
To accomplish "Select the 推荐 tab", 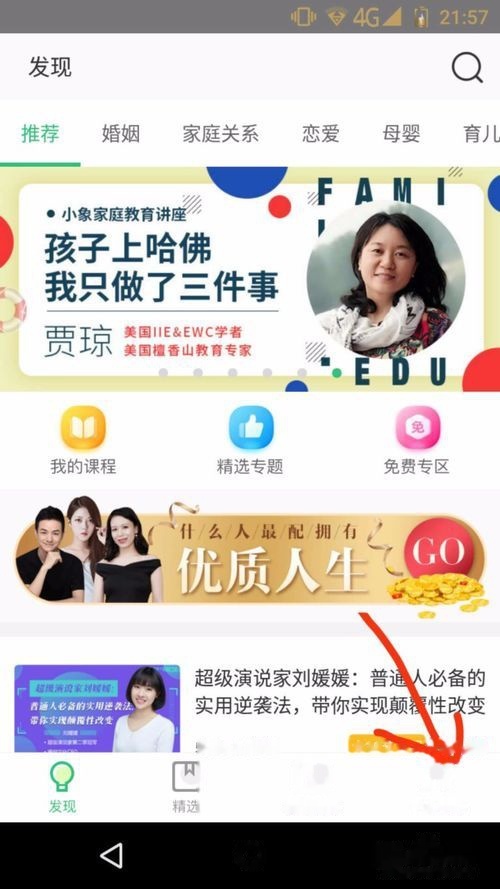I will 40,134.
